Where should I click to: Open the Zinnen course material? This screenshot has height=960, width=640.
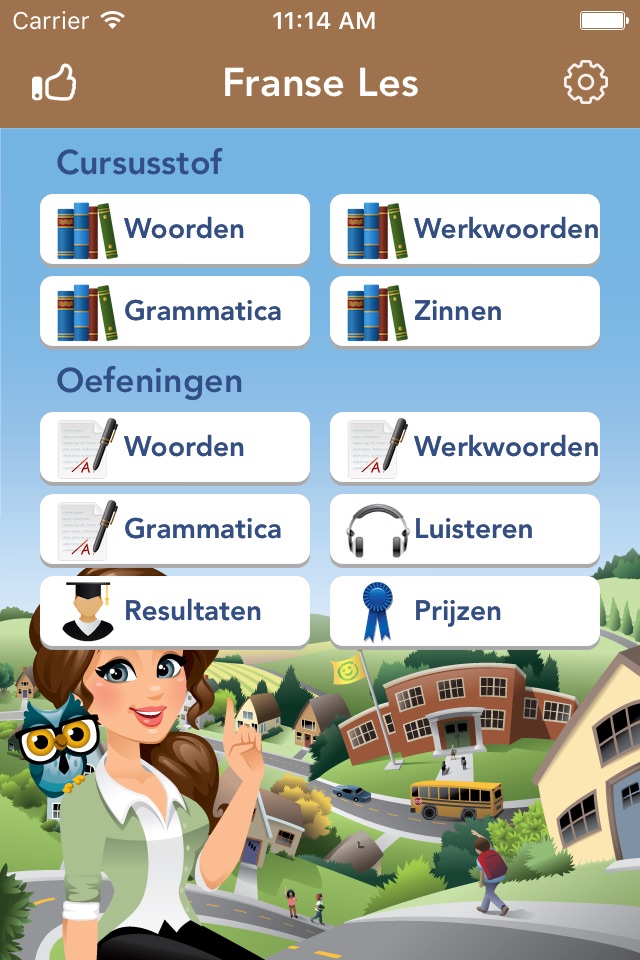click(x=465, y=311)
